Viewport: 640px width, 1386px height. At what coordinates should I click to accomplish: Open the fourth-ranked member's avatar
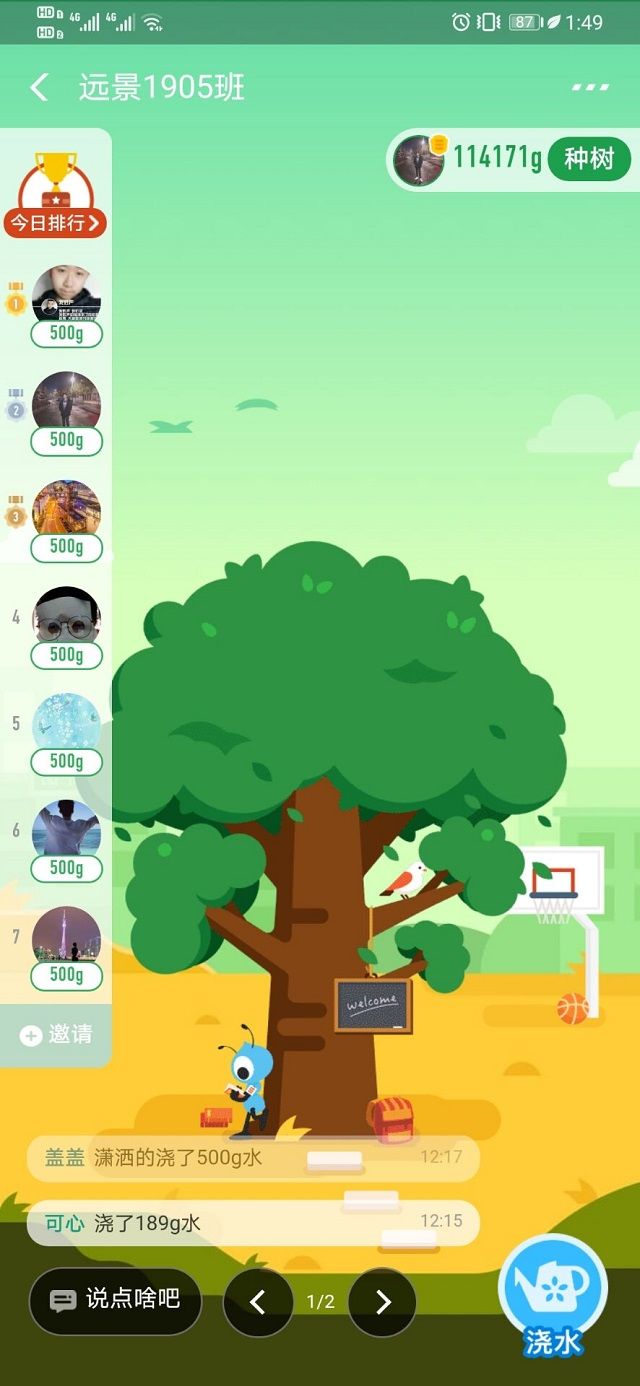(66, 615)
